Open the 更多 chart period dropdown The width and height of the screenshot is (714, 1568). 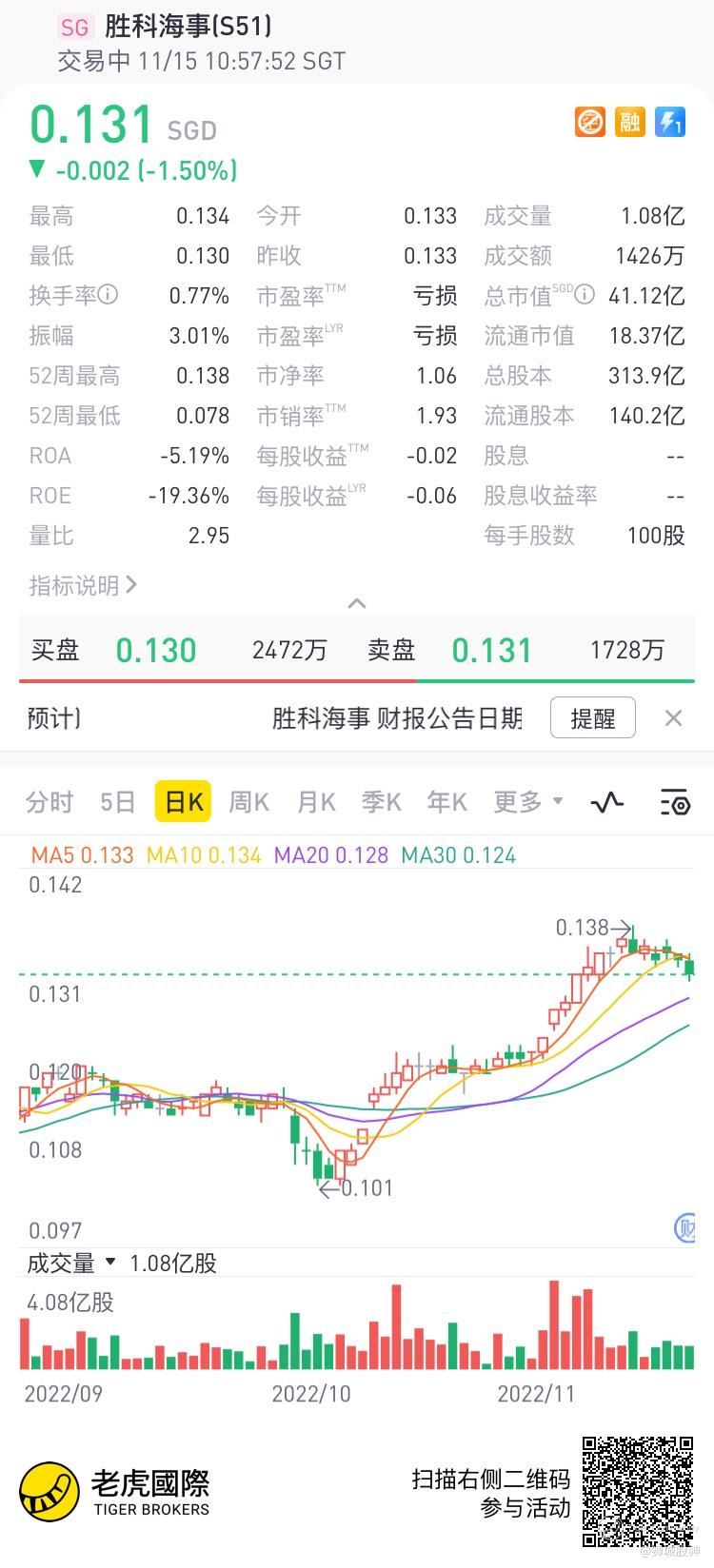tap(527, 802)
